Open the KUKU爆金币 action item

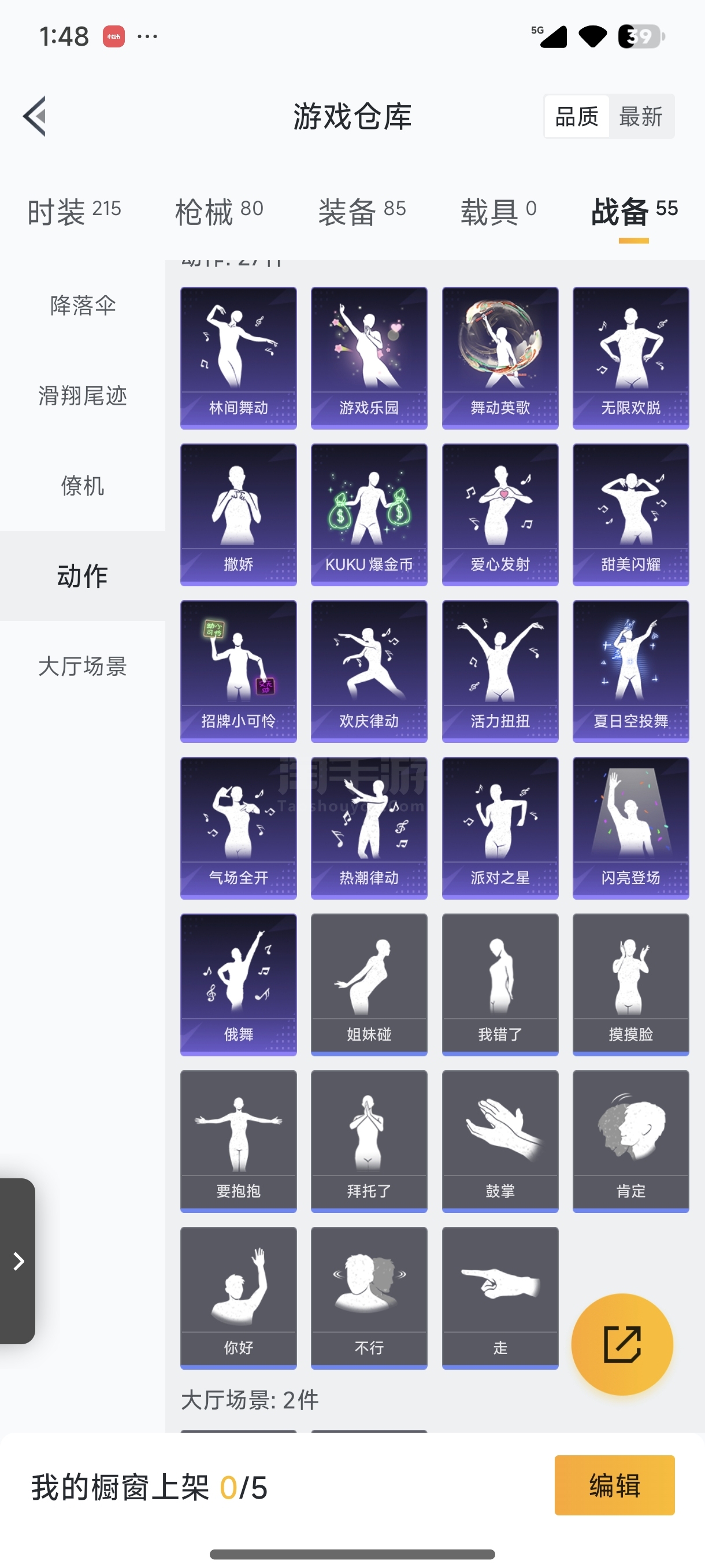coord(369,515)
